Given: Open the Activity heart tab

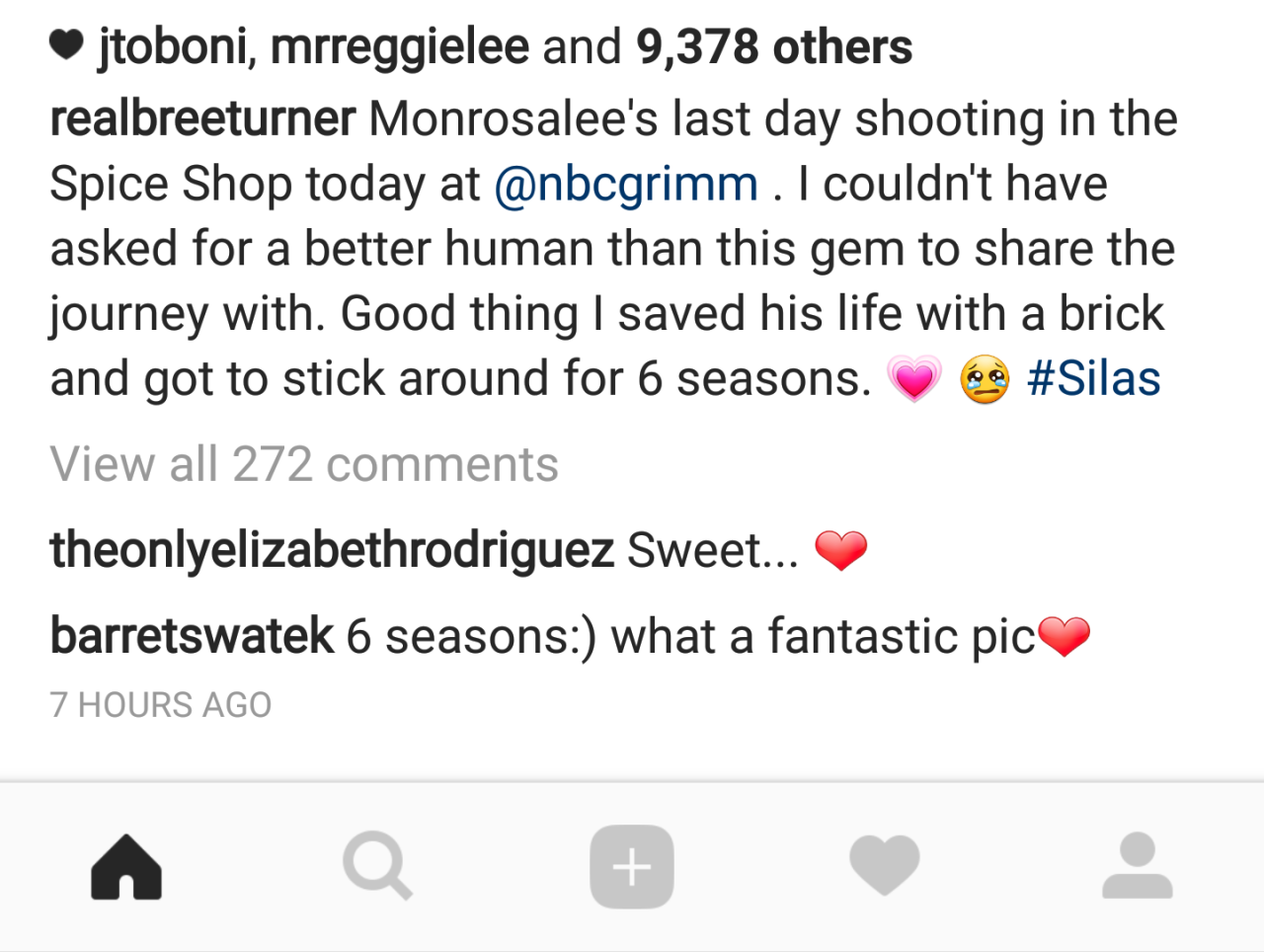Looking at the screenshot, I should 885,867.
